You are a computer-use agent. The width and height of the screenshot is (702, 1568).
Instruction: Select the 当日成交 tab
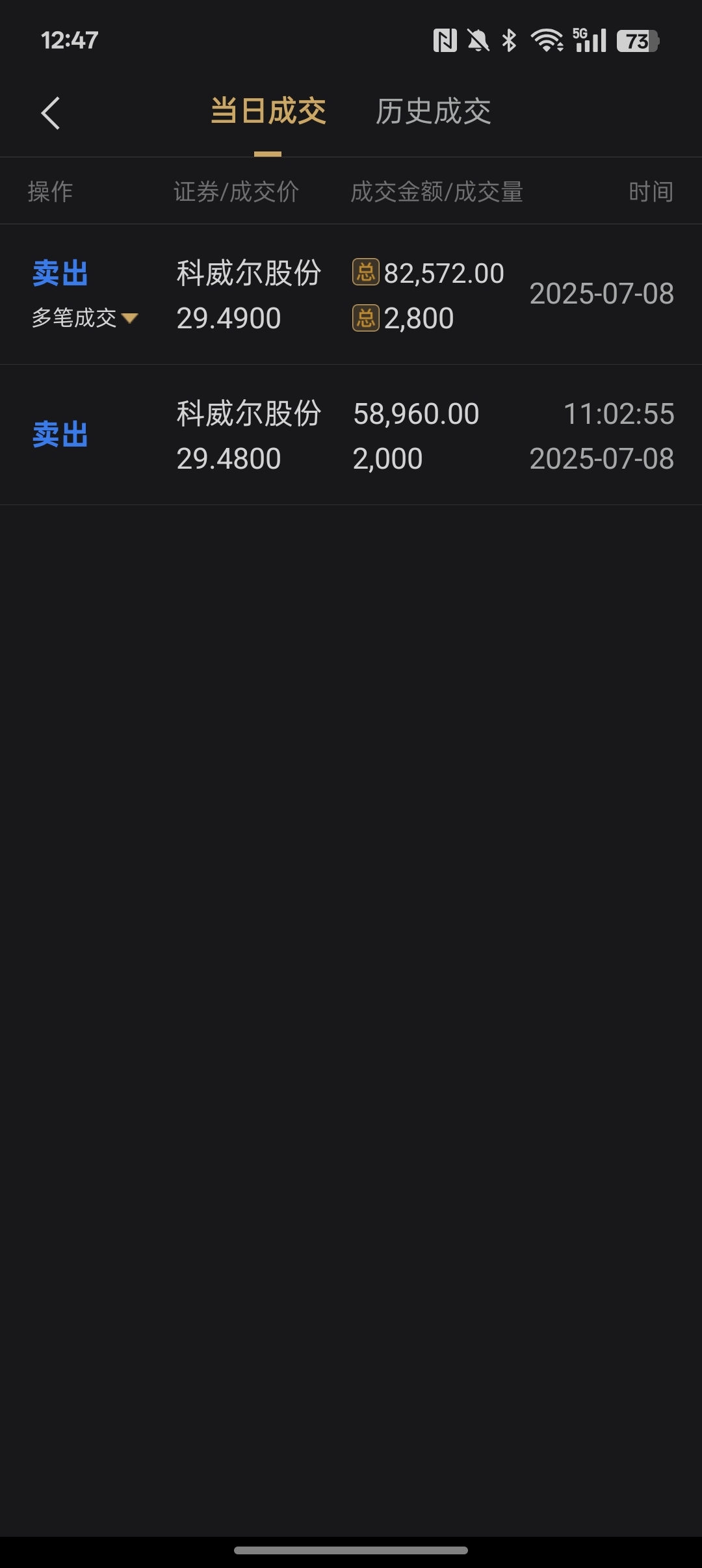point(268,111)
